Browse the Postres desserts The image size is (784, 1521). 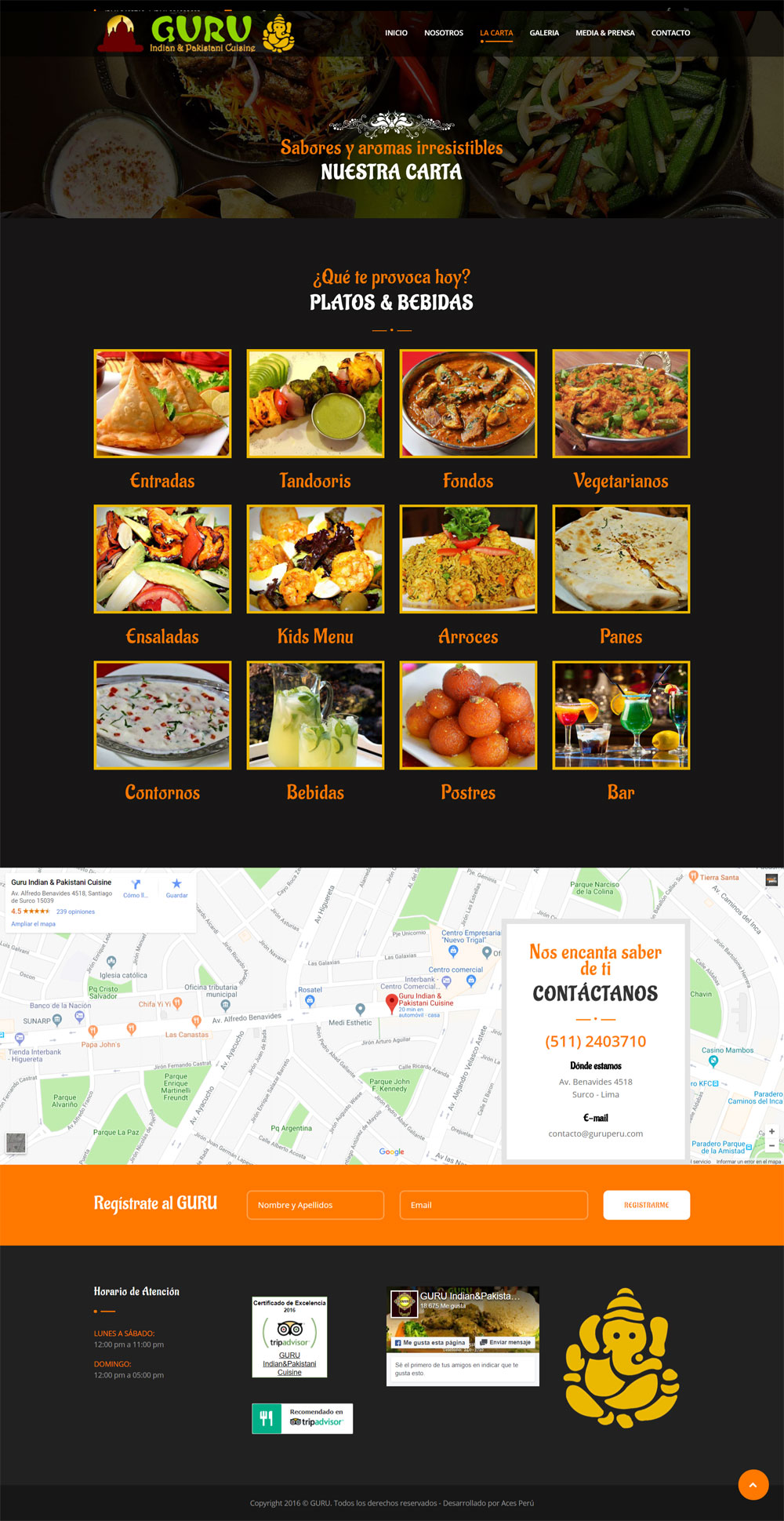(468, 715)
